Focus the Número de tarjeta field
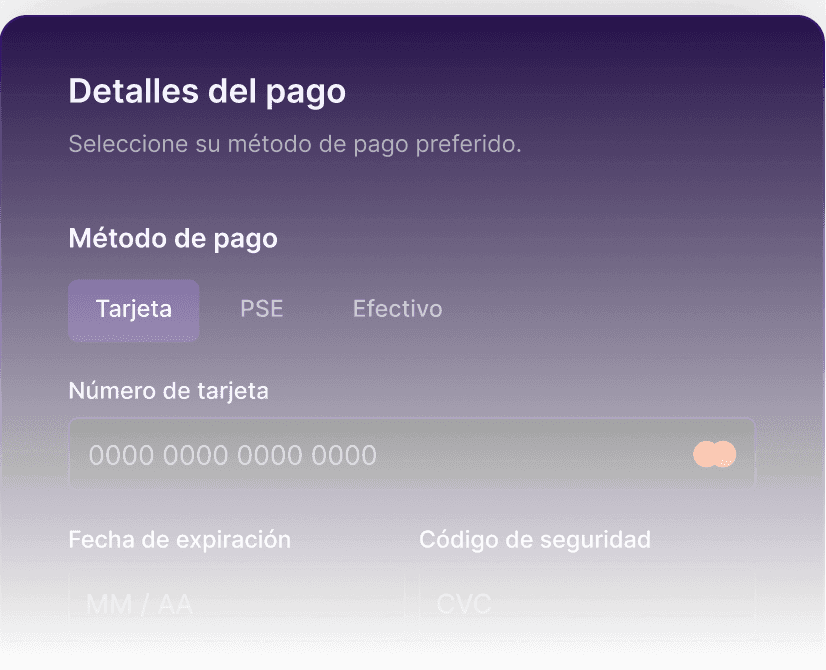This screenshot has width=826, height=670. click(380, 456)
